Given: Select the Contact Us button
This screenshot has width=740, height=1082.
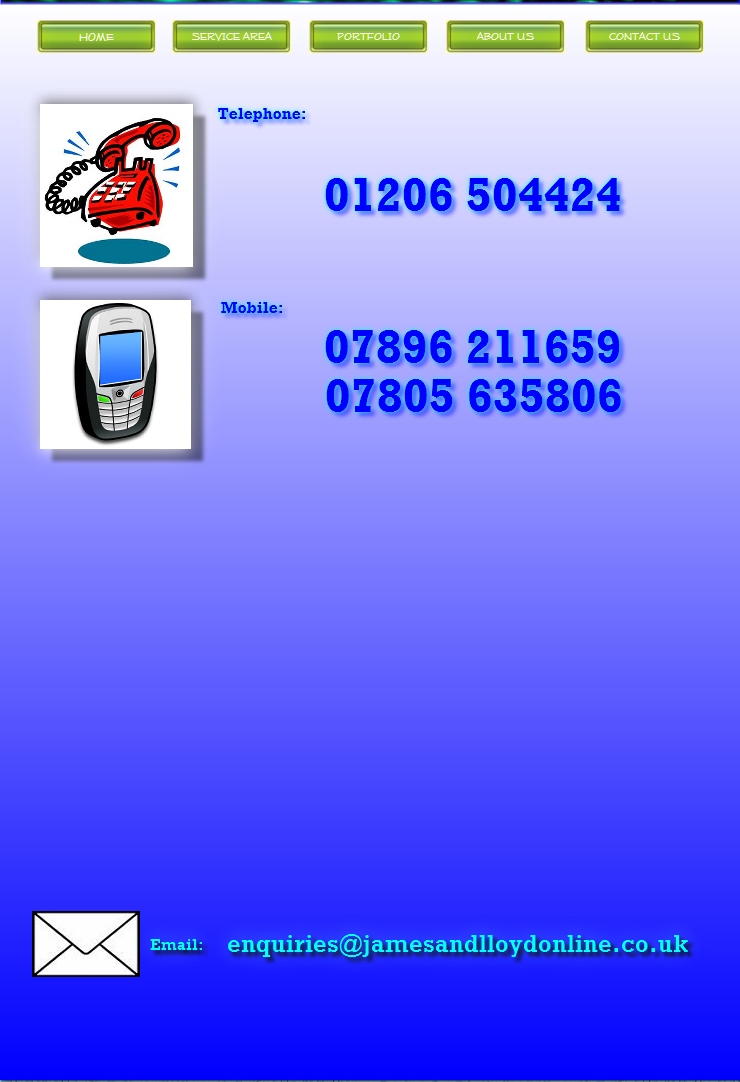Looking at the screenshot, I should [x=644, y=37].
